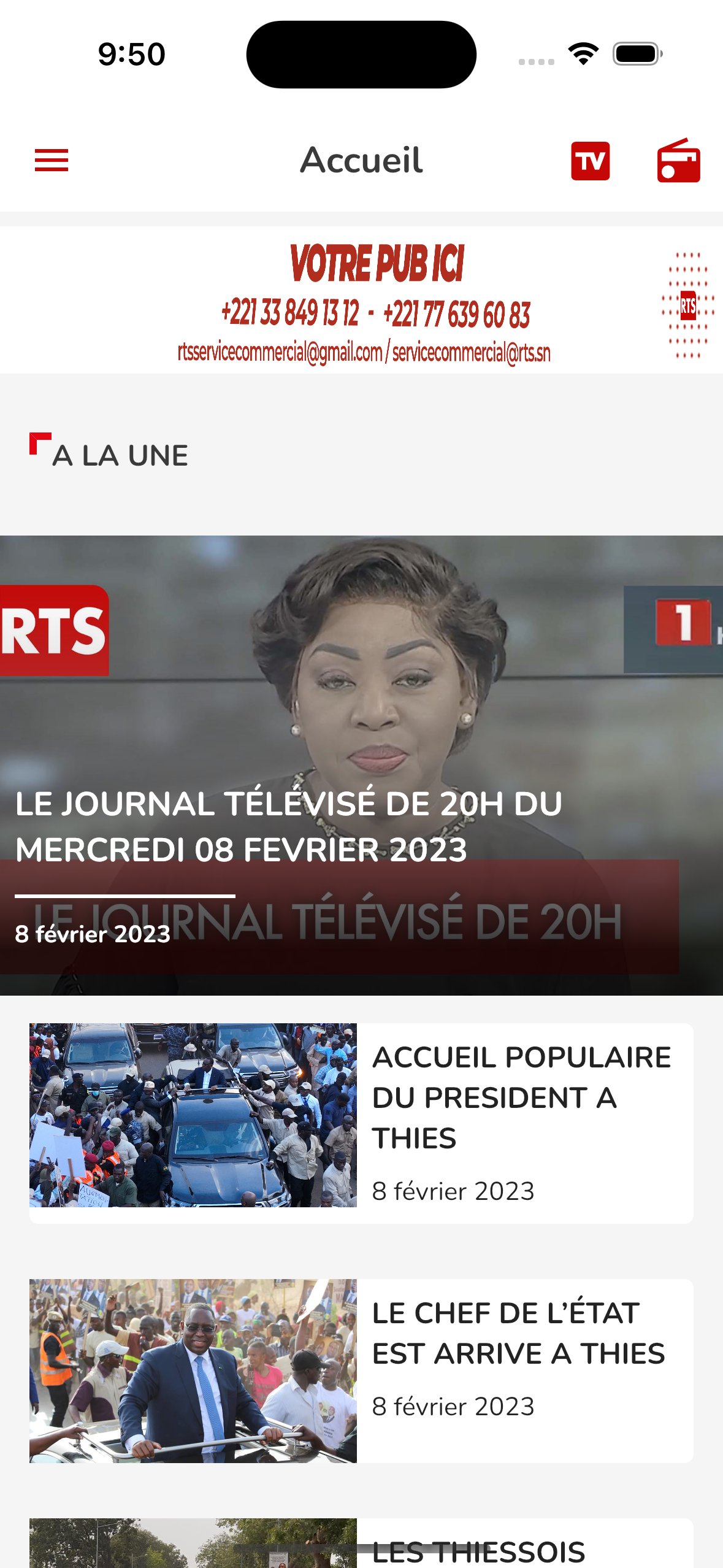
Task: Open the Les Thiessois article card
Action: click(x=362, y=1542)
